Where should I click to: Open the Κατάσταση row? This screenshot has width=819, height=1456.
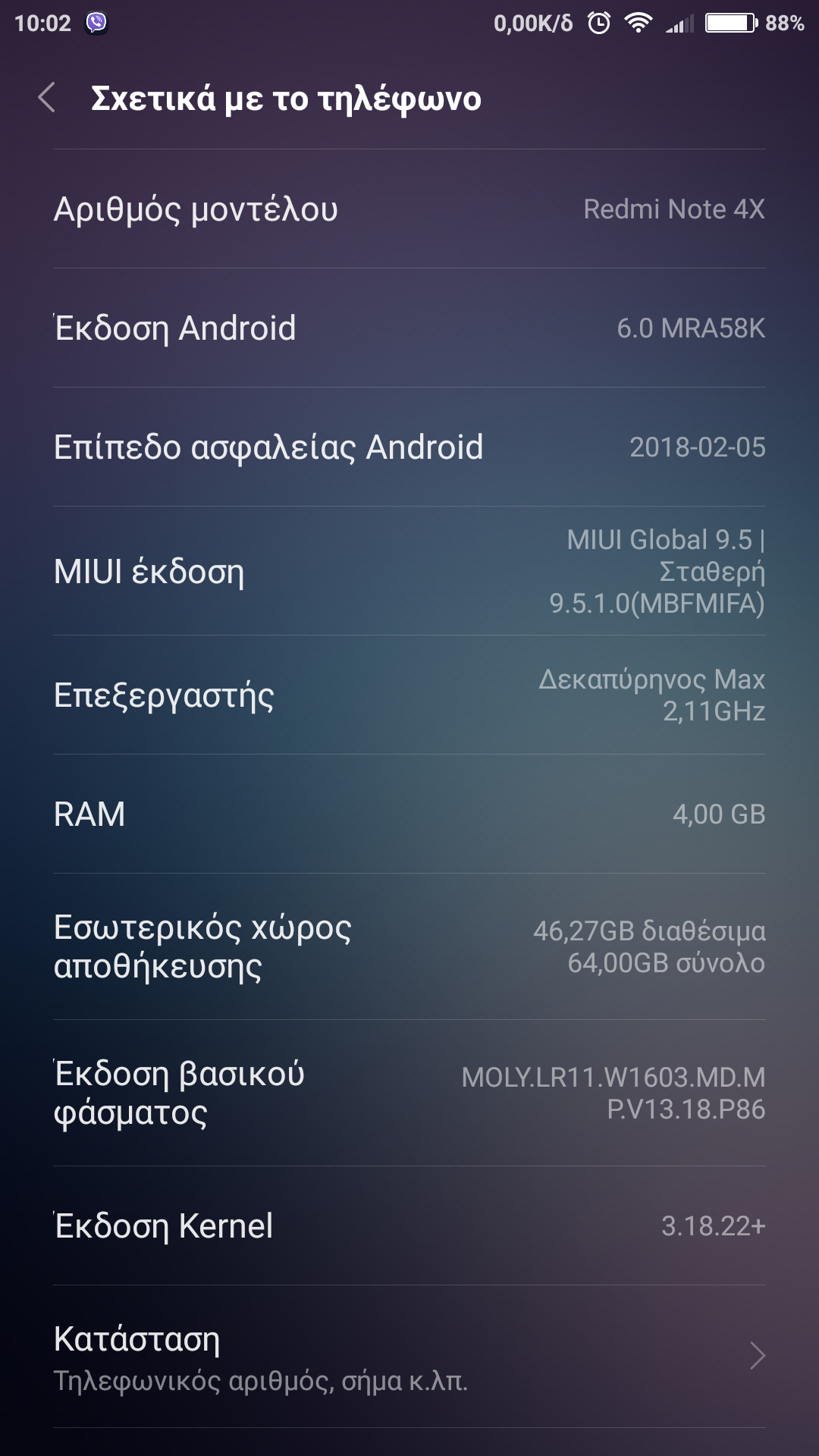click(409, 1357)
